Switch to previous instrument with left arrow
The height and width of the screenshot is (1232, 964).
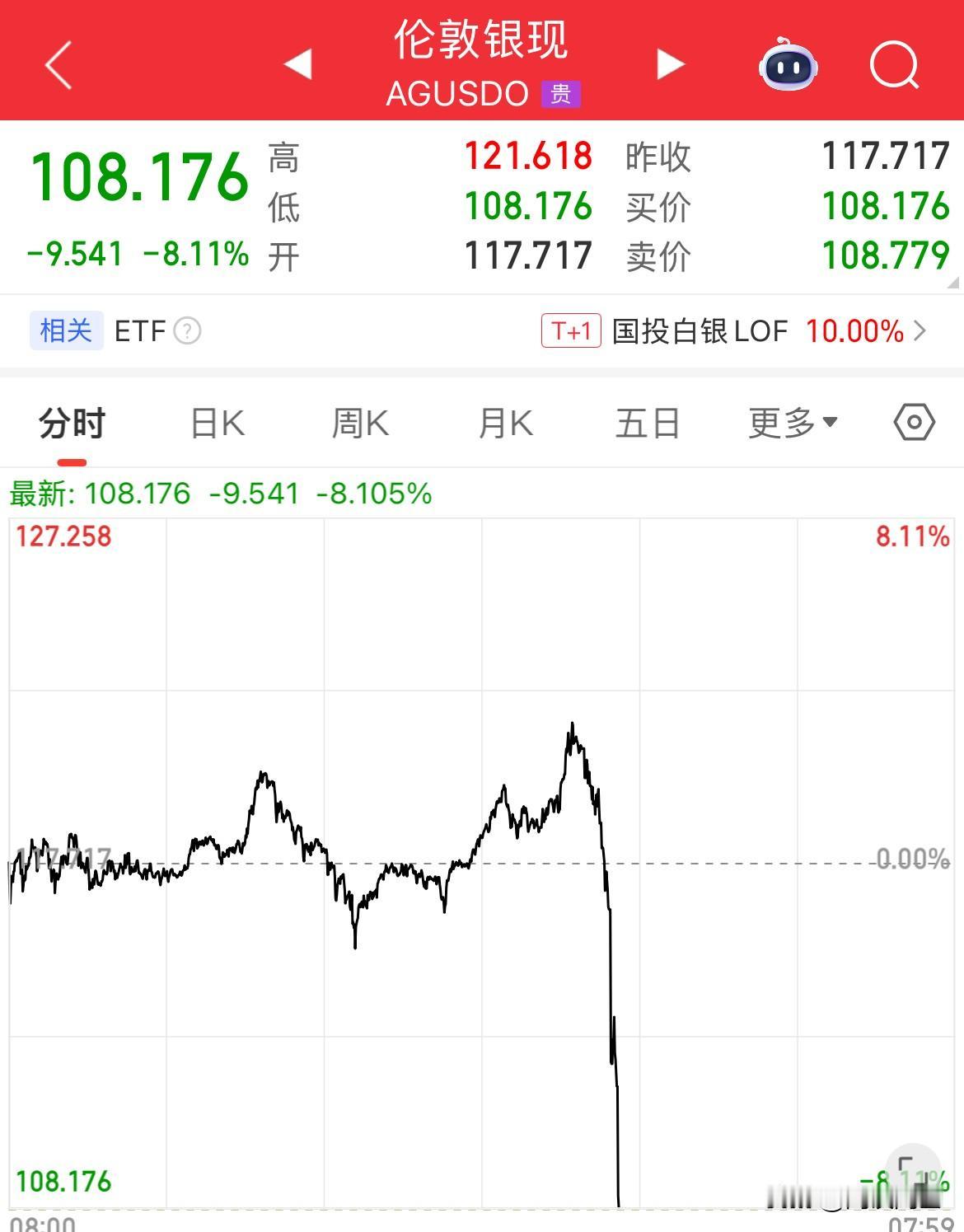tap(297, 64)
